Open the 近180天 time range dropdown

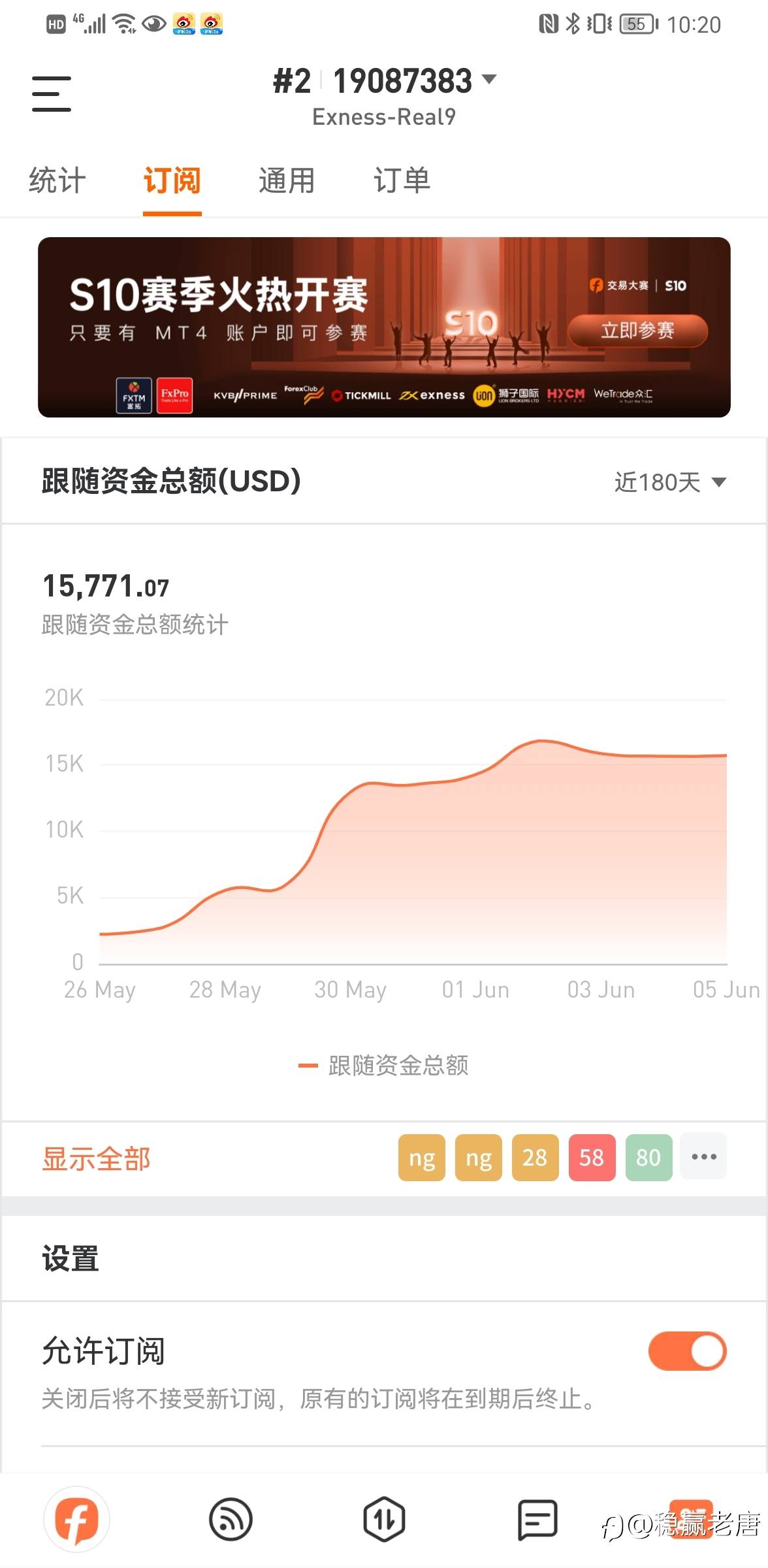pyautogui.click(x=670, y=482)
